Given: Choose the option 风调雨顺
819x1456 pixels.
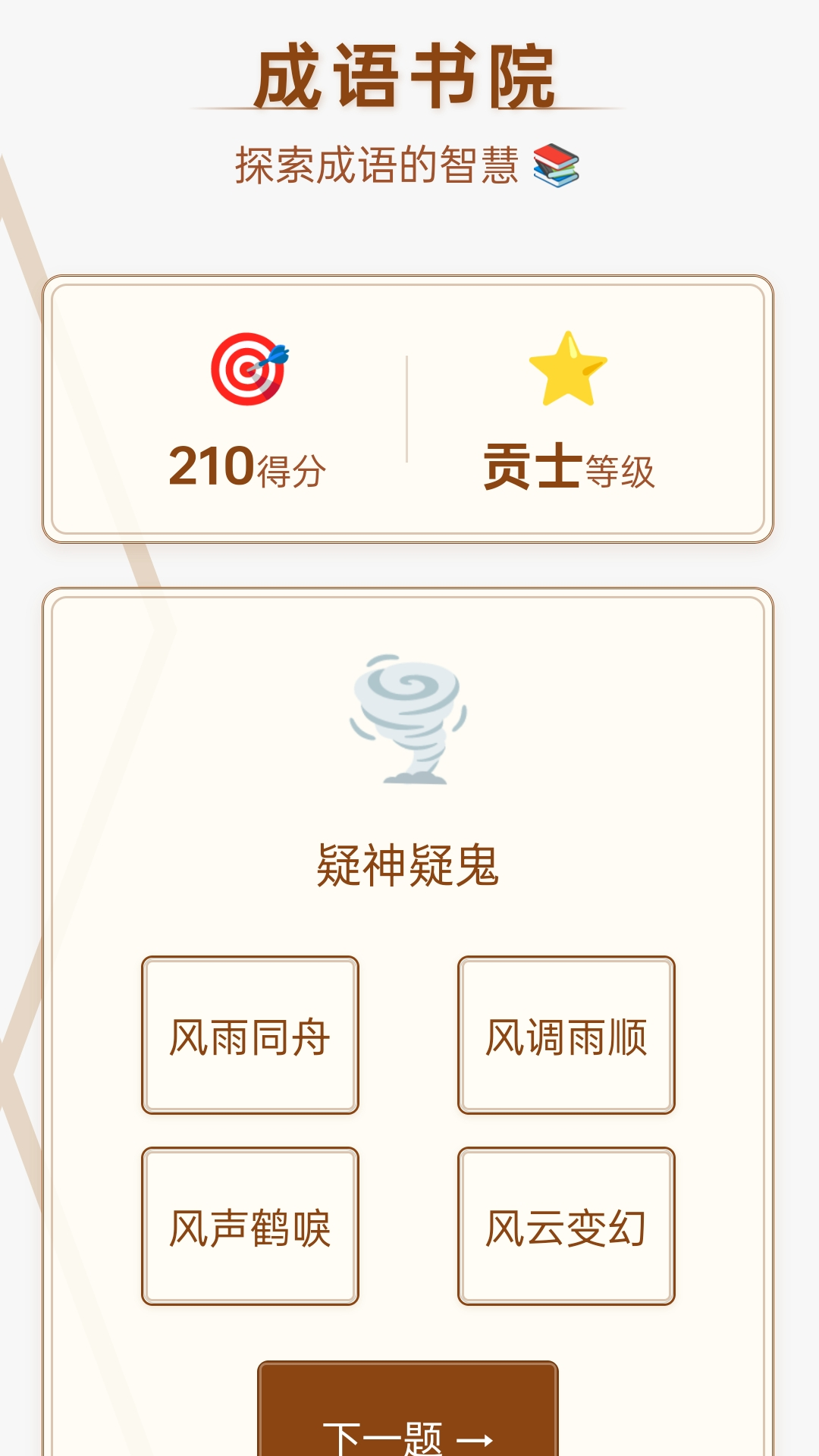Looking at the screenshot, I should [x=566, y=1035].
